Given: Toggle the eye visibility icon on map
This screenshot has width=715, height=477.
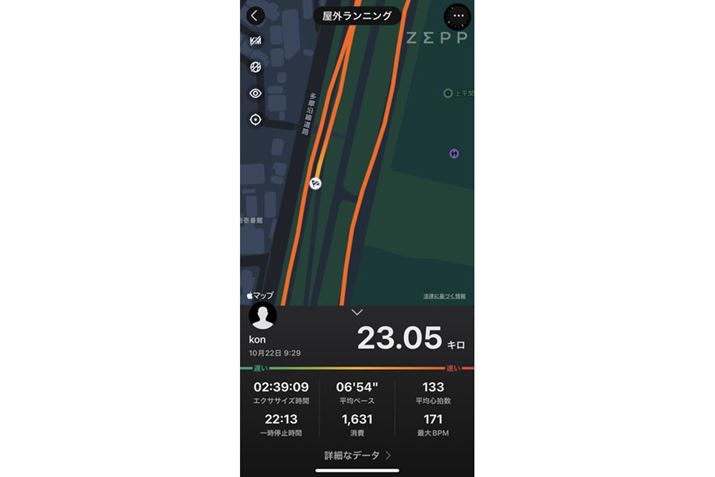Looking at the screenshot, I should tap(255, 93).
